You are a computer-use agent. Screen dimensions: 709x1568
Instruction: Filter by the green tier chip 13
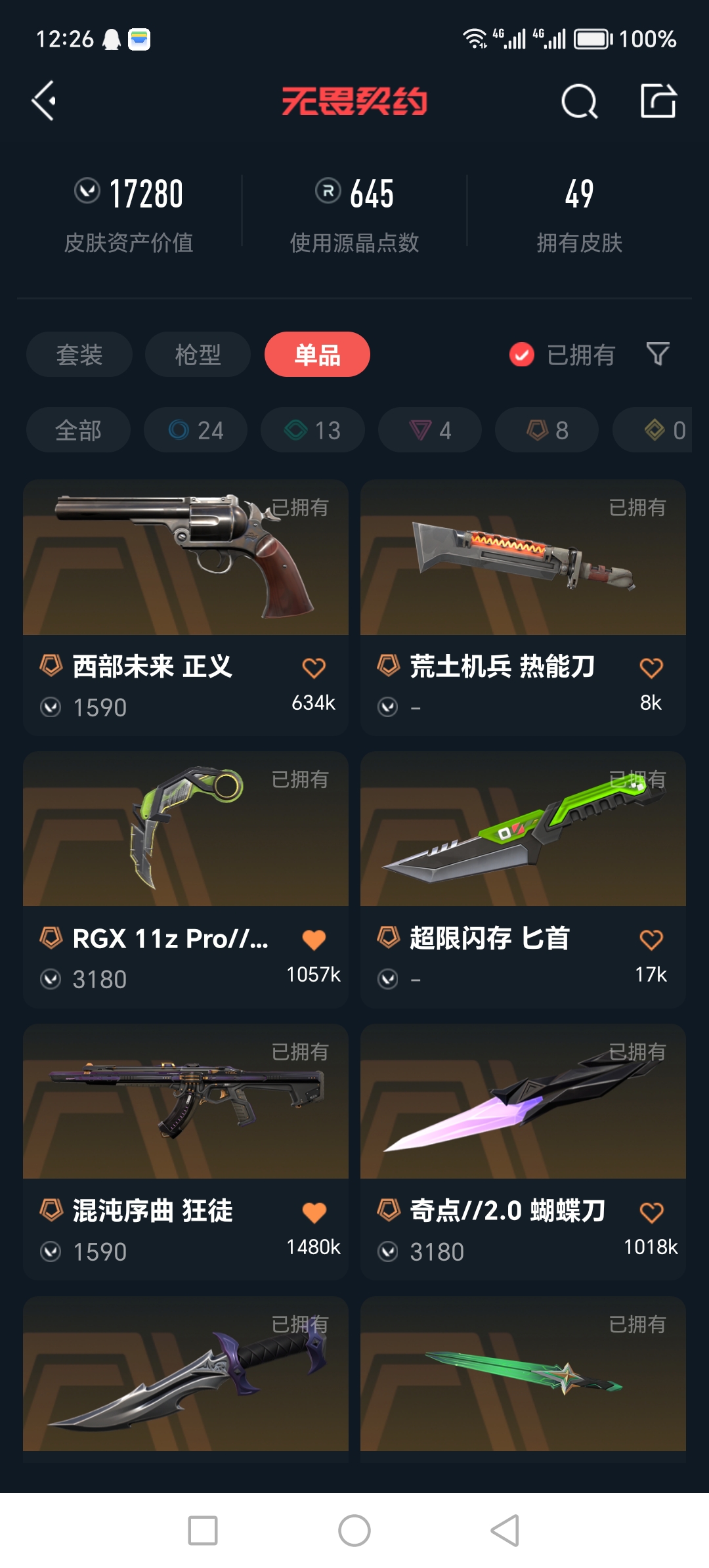[x=312, y=430]
